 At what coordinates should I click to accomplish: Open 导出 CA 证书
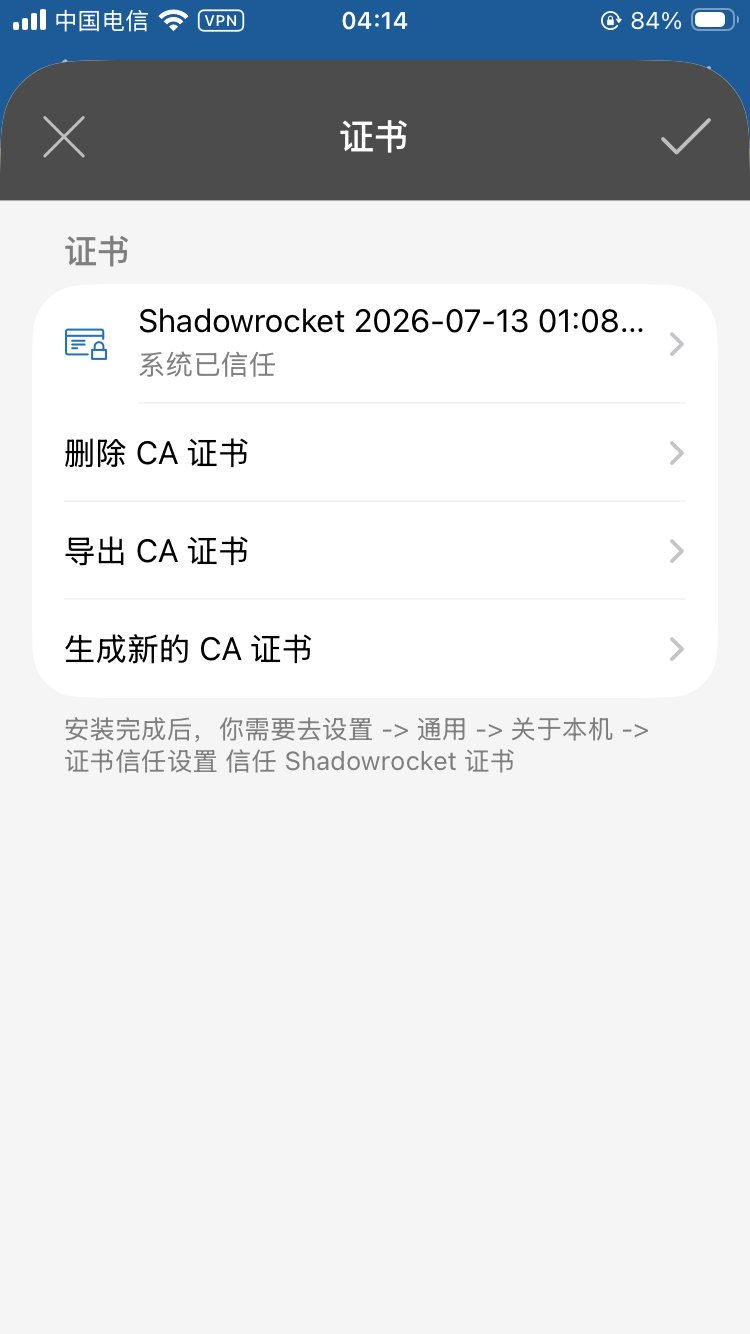375,551
